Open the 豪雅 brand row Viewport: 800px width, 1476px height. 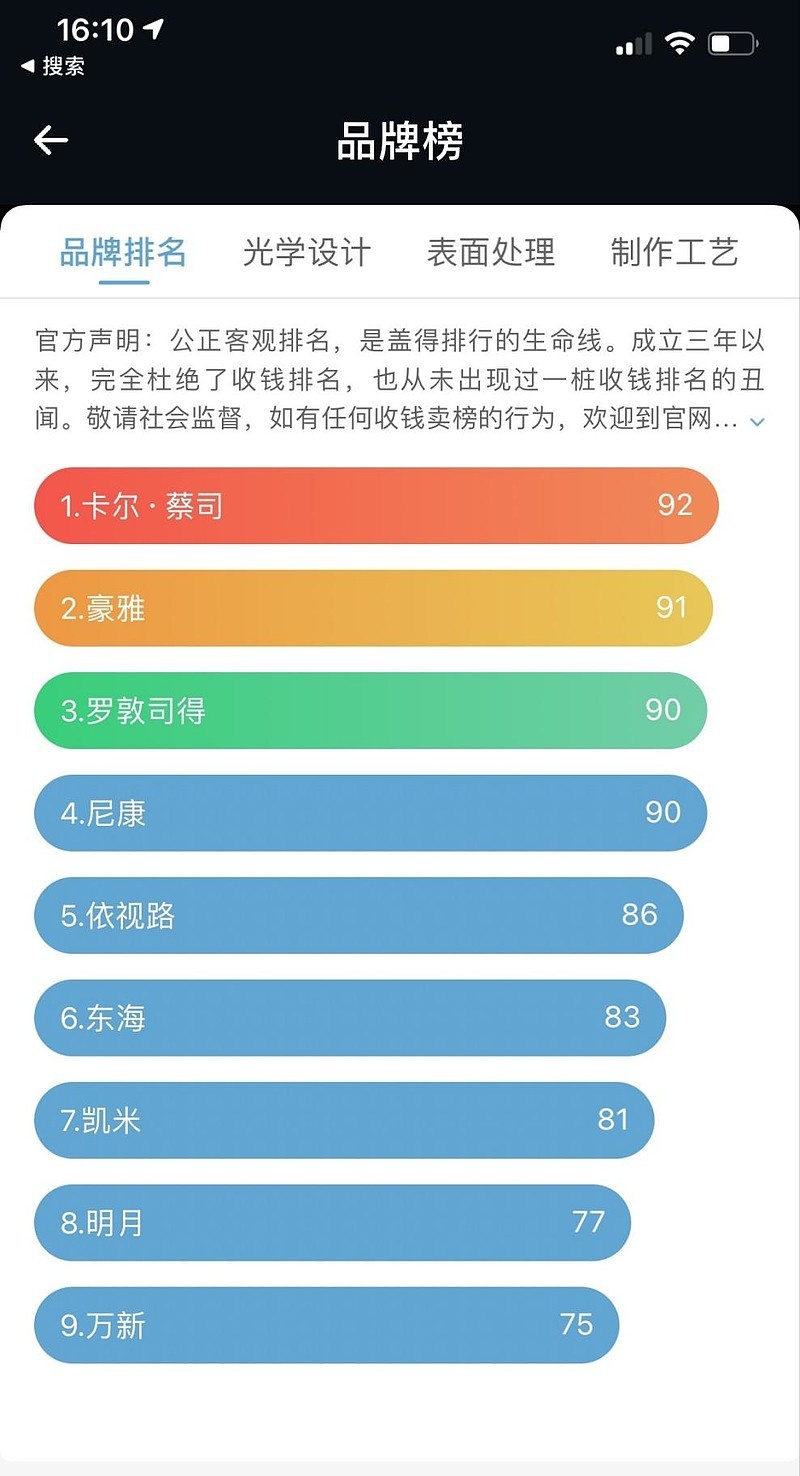373,608
